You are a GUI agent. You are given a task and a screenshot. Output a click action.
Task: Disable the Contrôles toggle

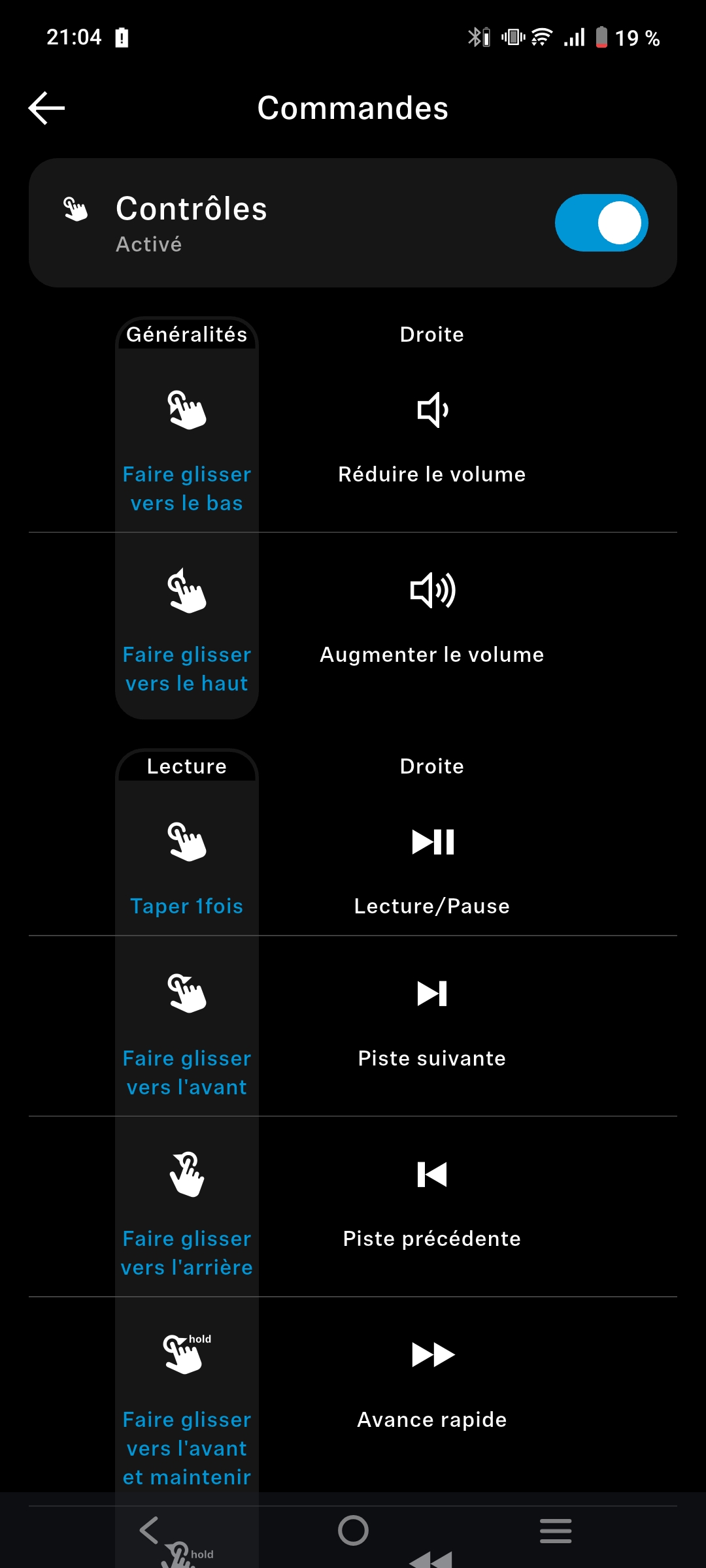click(x=601, y=223)
